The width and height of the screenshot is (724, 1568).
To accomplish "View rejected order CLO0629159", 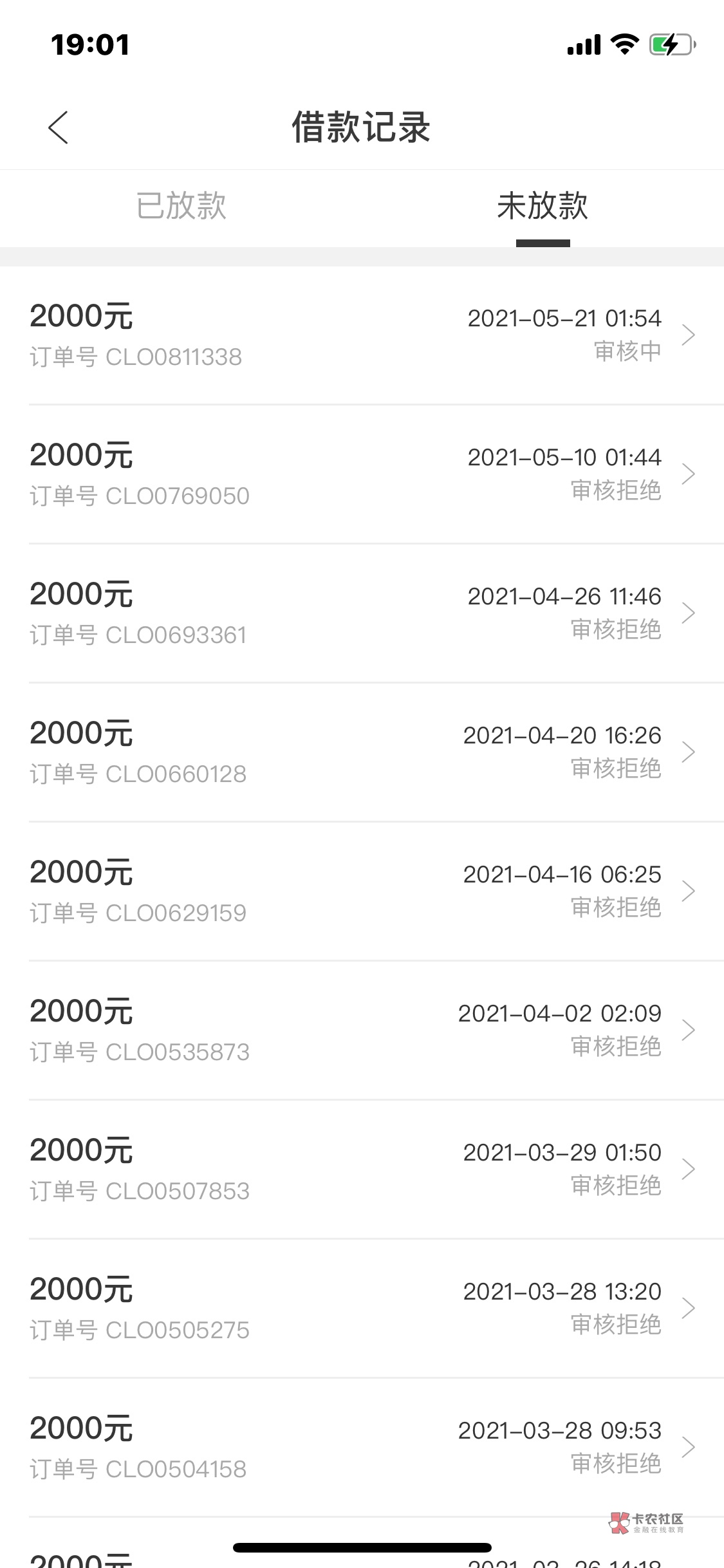I will (x=362, y=891).
